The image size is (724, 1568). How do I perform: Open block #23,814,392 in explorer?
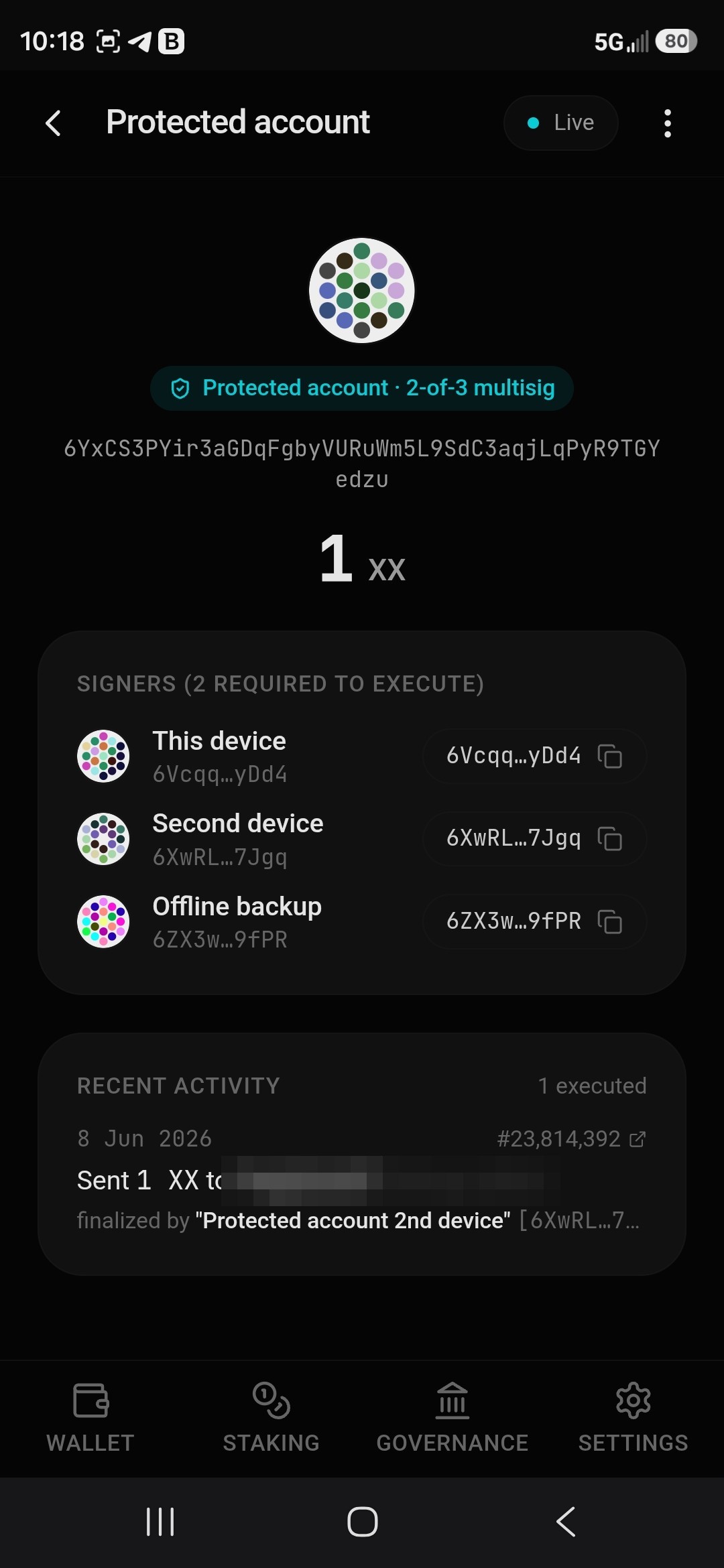571,1138
